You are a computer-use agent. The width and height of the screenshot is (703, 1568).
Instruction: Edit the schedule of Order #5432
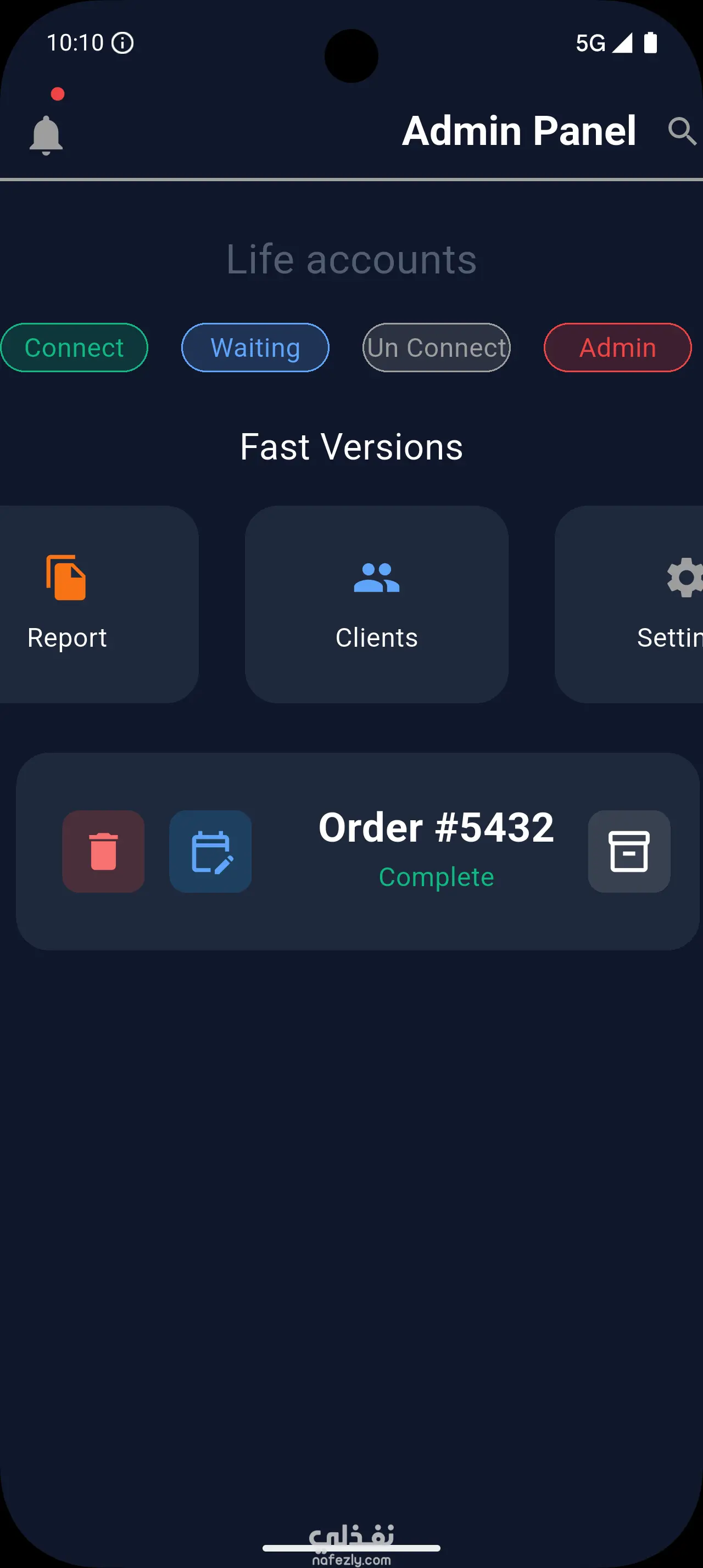[210, 851]
